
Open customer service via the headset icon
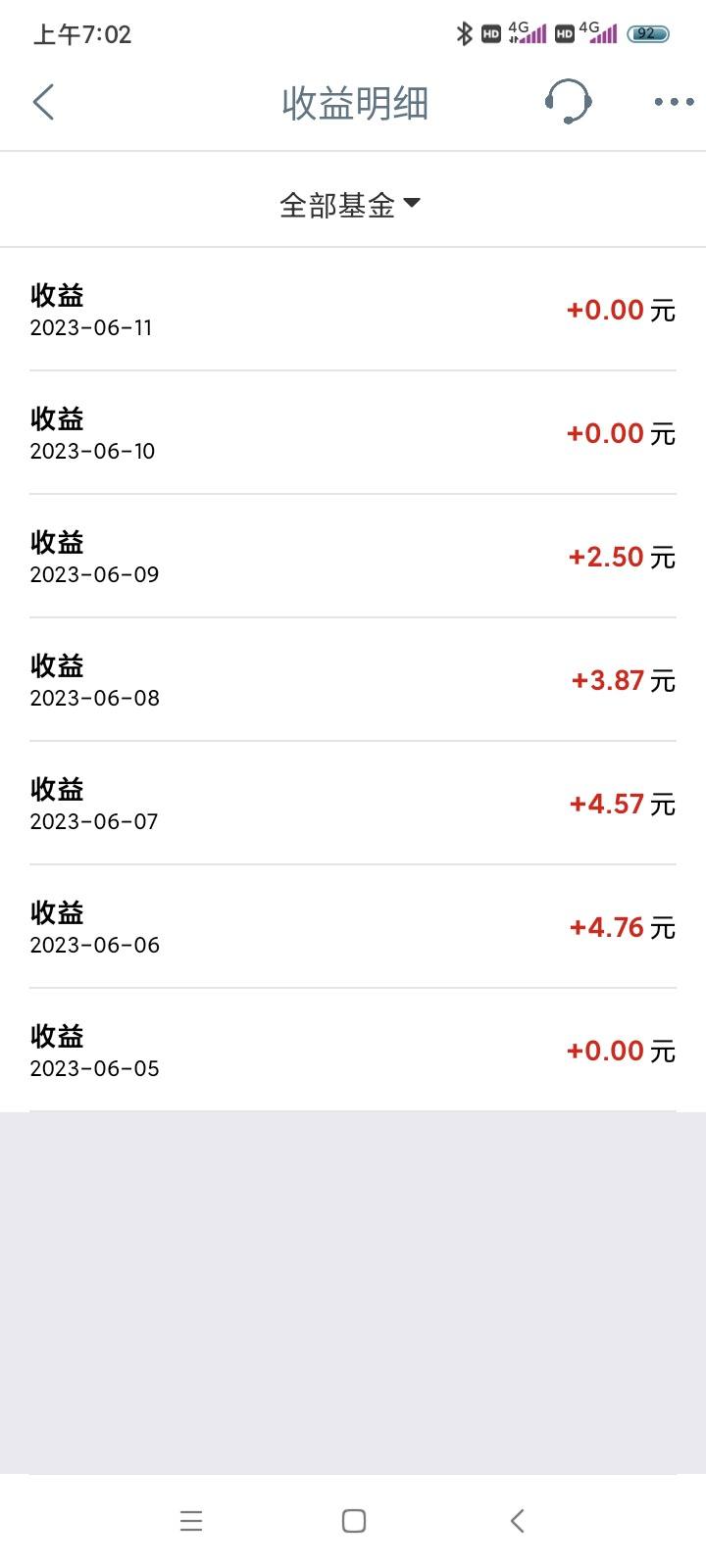[x=568, y=101]
